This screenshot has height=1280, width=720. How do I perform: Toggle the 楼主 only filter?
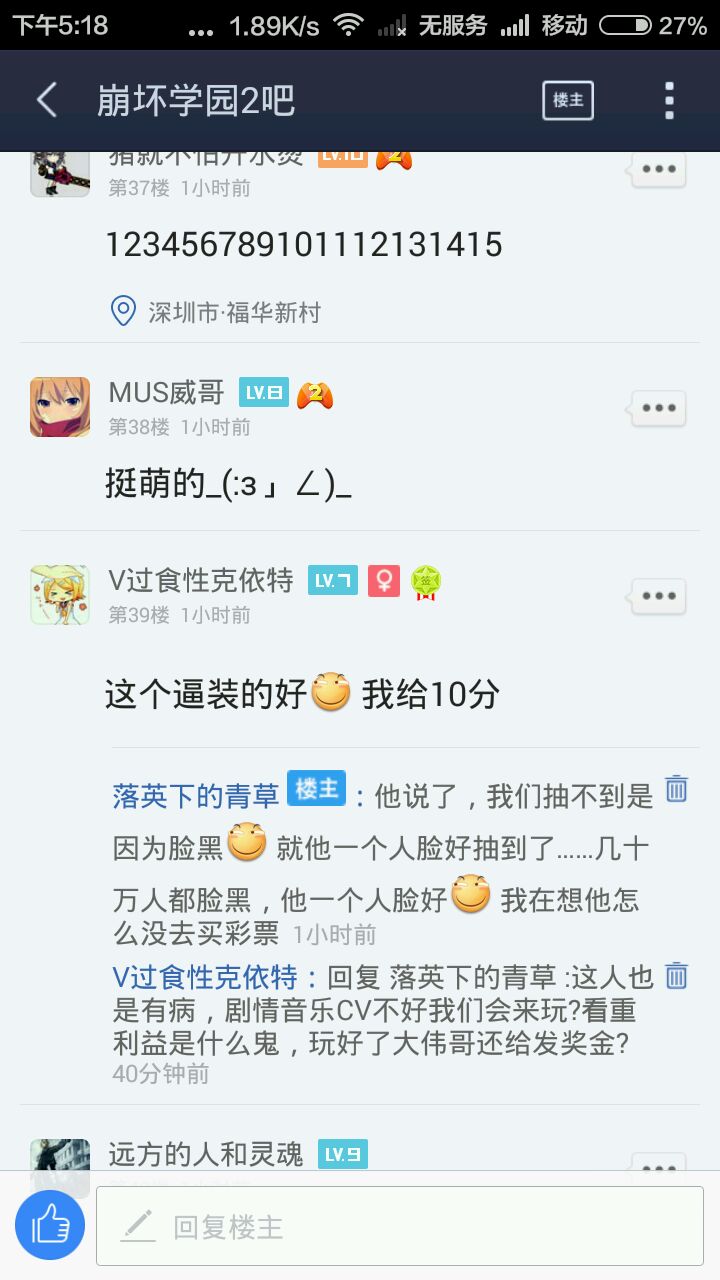click(568, 100)
